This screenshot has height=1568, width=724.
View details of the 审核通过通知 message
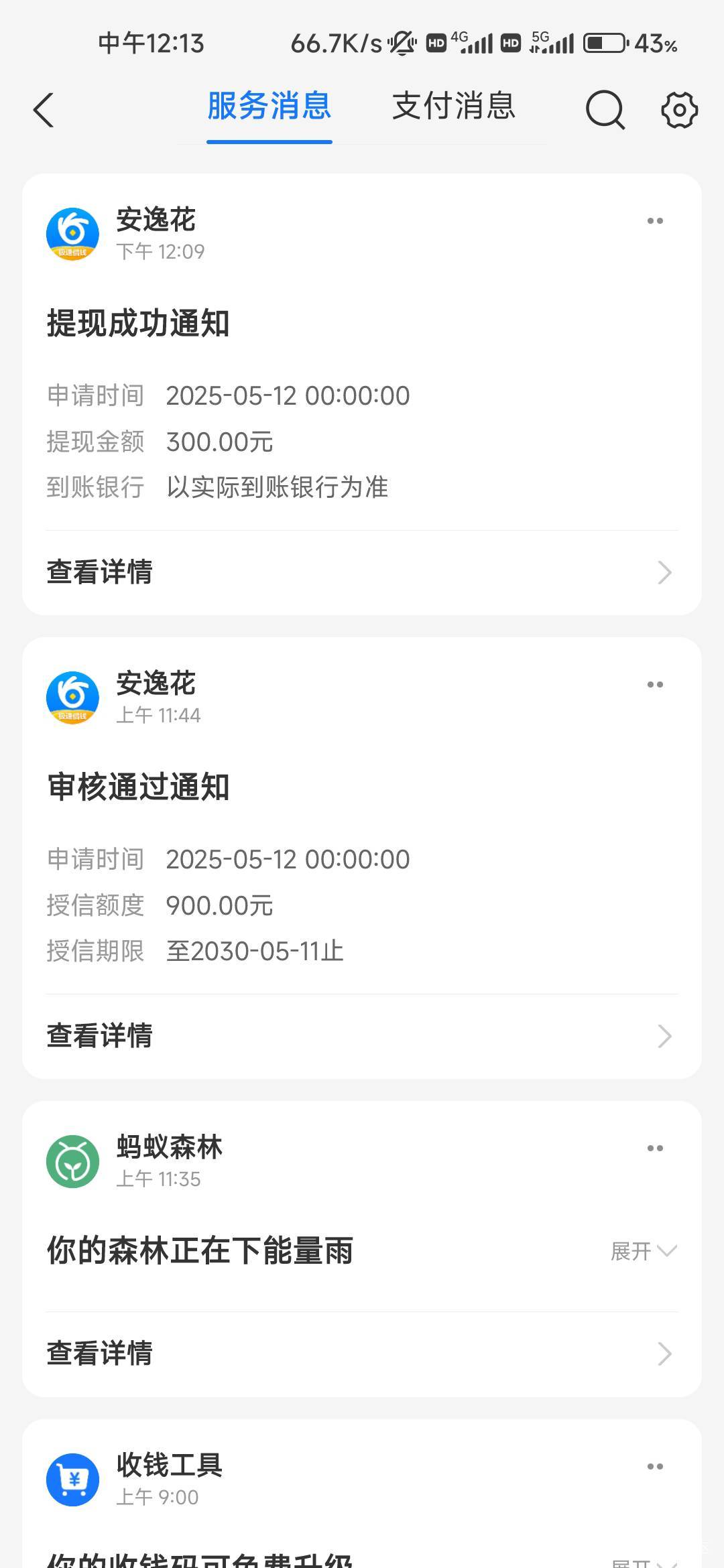tap(362, 1036)
